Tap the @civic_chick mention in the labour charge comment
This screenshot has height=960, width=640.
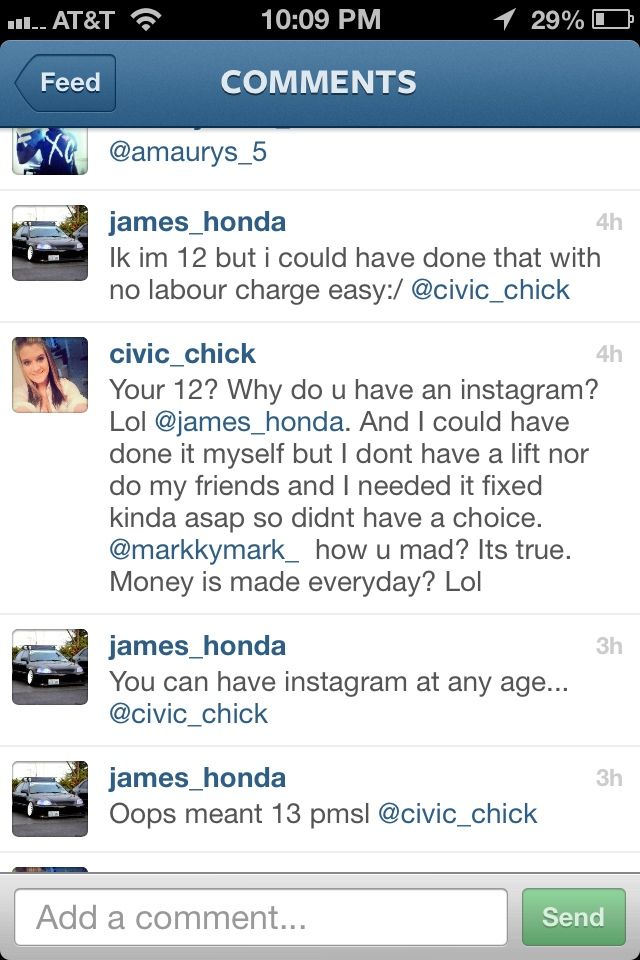point(490,290)
